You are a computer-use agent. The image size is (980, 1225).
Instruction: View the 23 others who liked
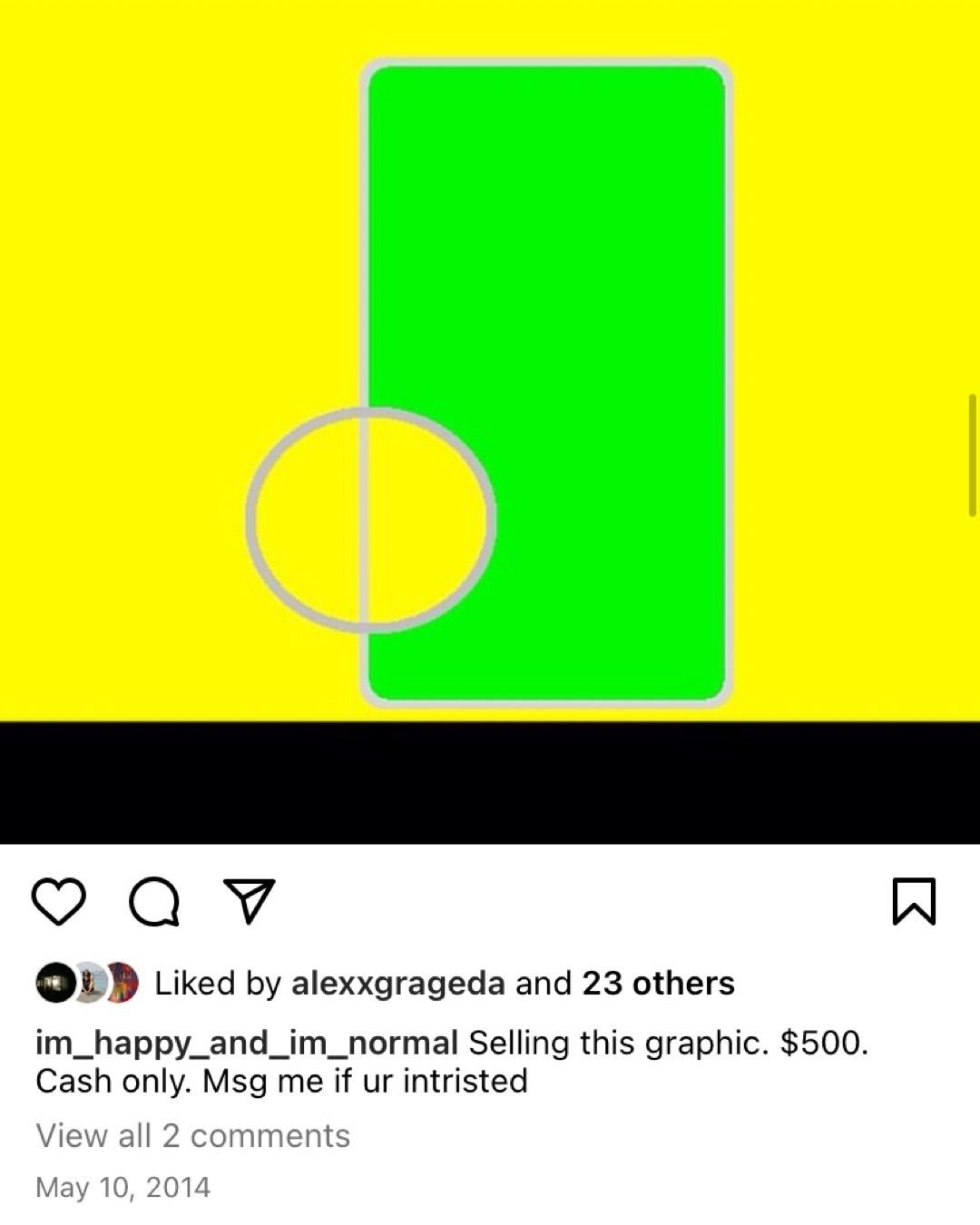pyautogui.click(x=658, y=983)
